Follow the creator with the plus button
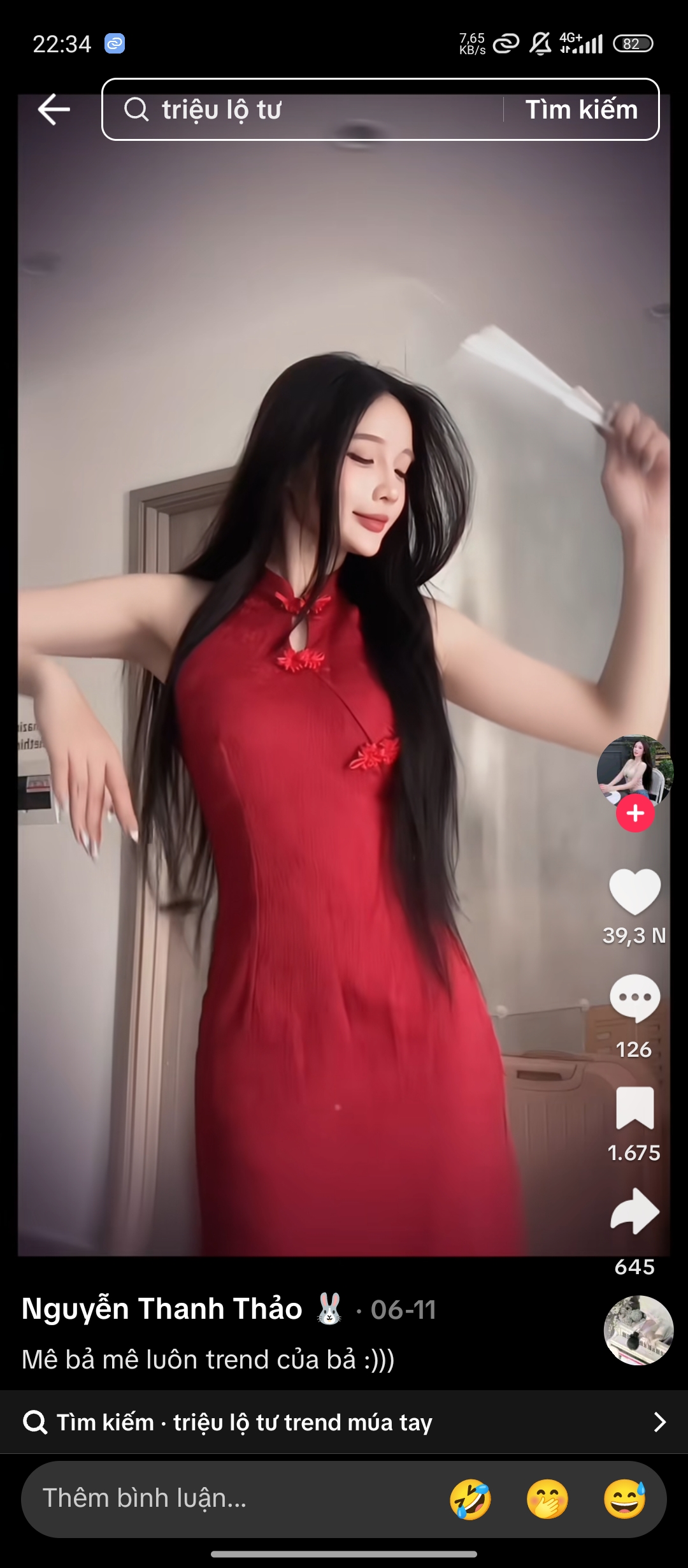The image size is (688, 1568). tap(635, 813)
